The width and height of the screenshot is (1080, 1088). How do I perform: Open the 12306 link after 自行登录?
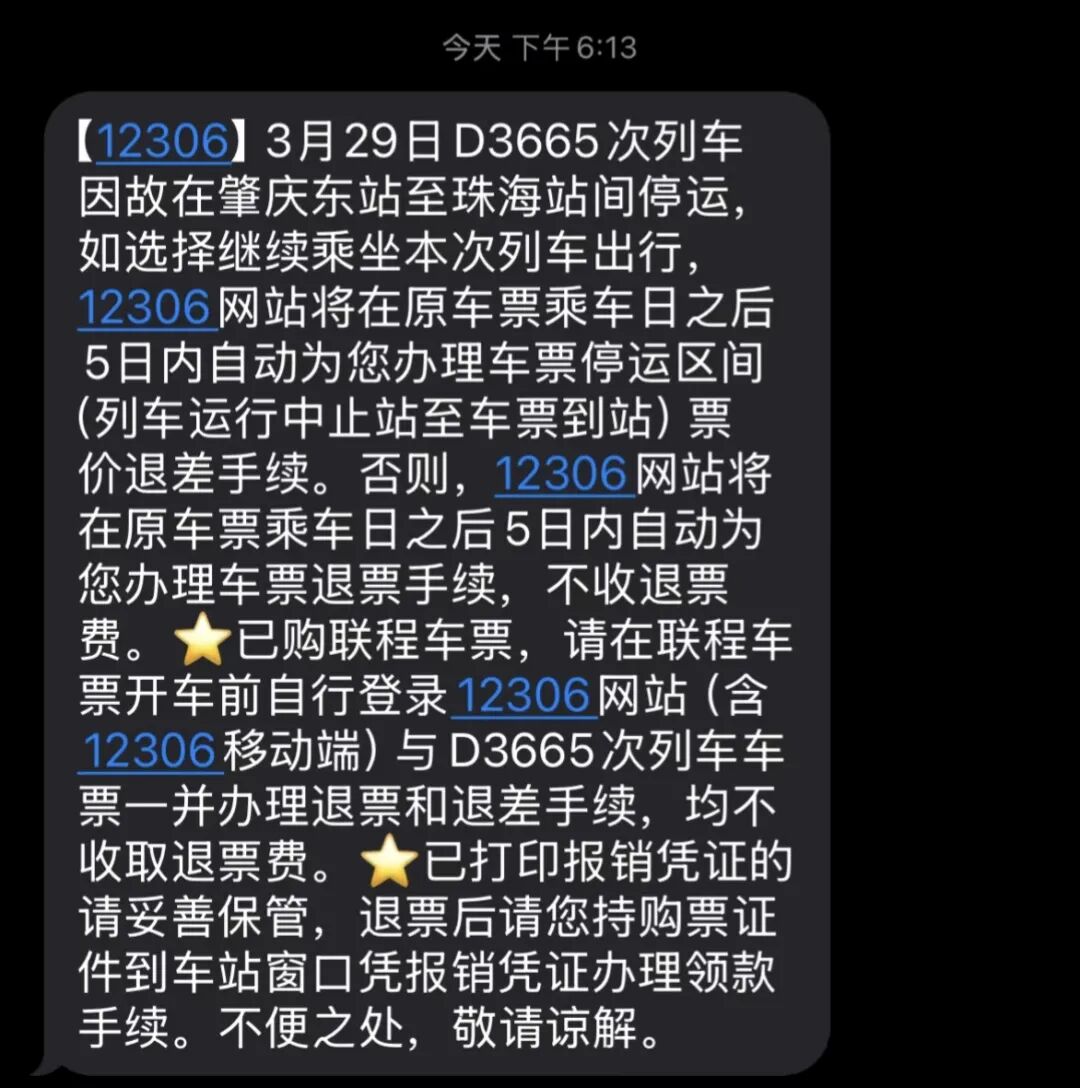click(x=524, y=695)
